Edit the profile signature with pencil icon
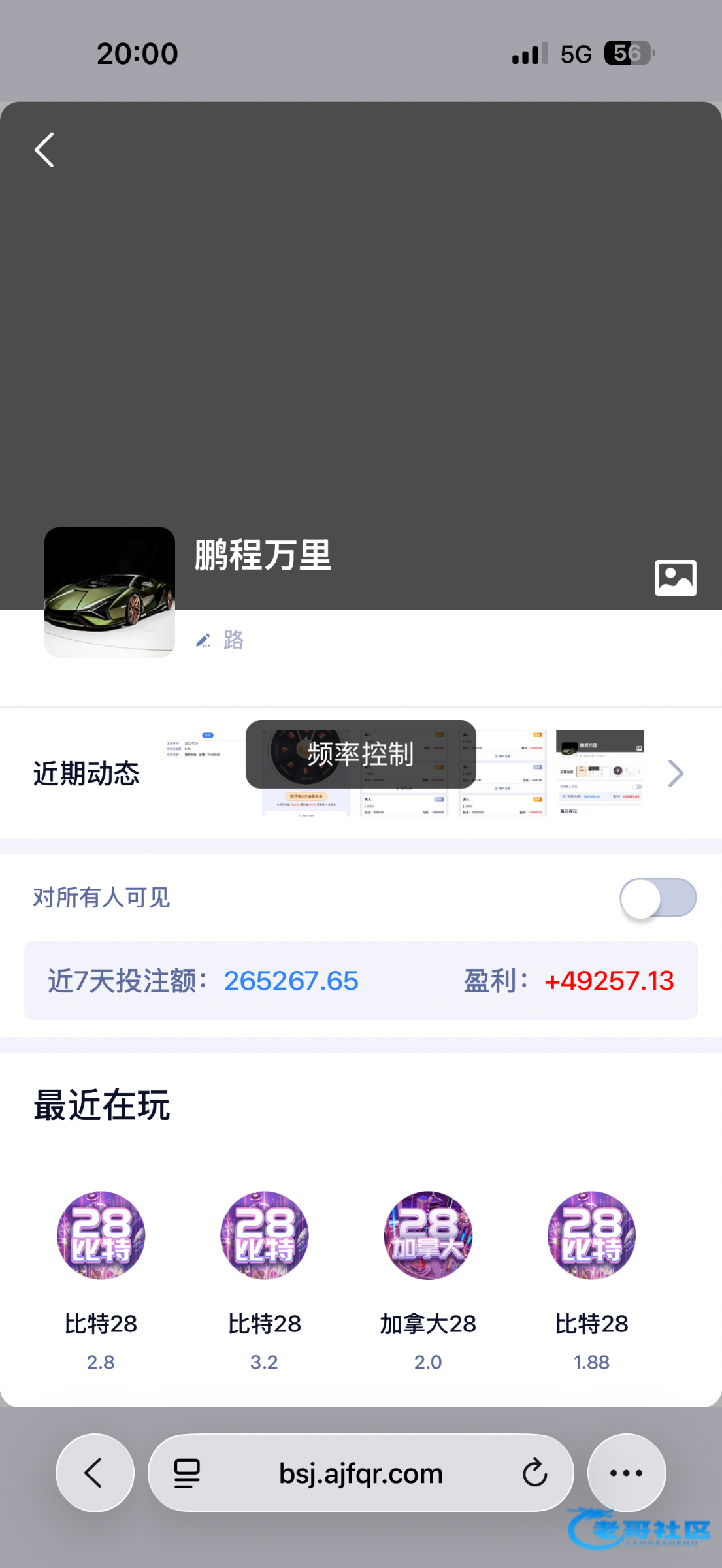Viewport: 722px width, 1568px height. click(203, 640)
